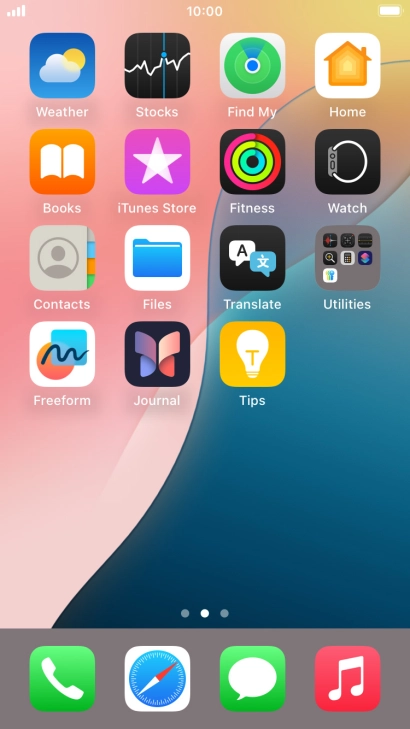The image size is (410, 729).
Task: Open the Files app
Action: coord(157,258)
